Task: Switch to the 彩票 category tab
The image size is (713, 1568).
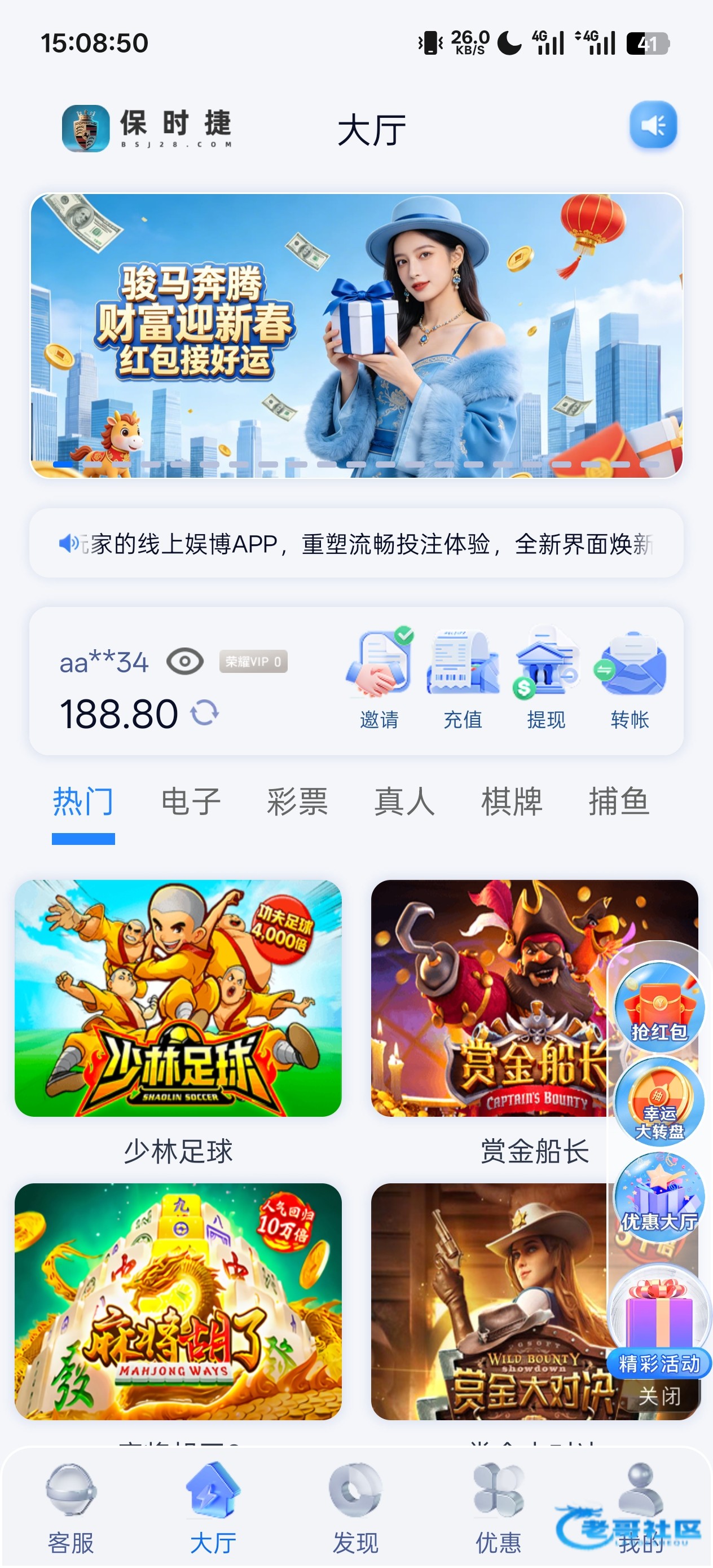Action: (298, 801)
